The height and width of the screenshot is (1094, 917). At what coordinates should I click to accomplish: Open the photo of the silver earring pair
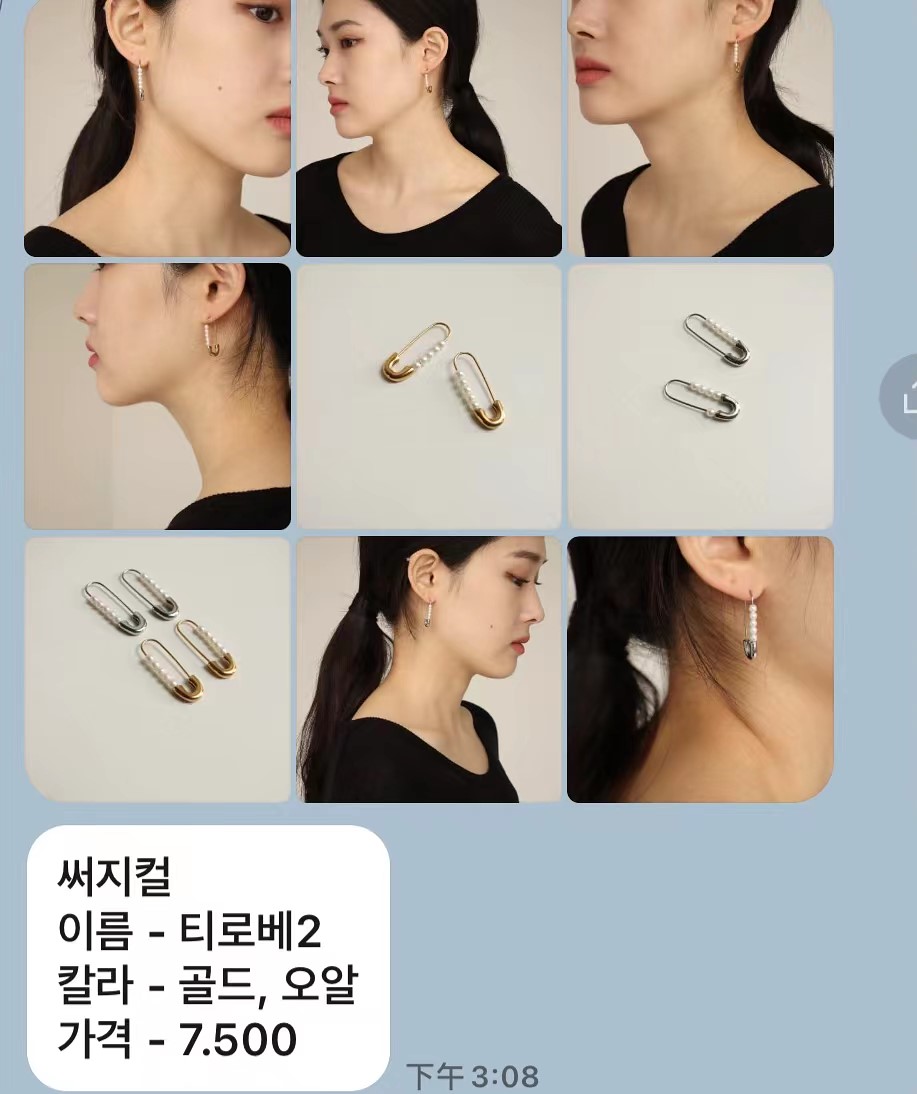pos(700,396)
